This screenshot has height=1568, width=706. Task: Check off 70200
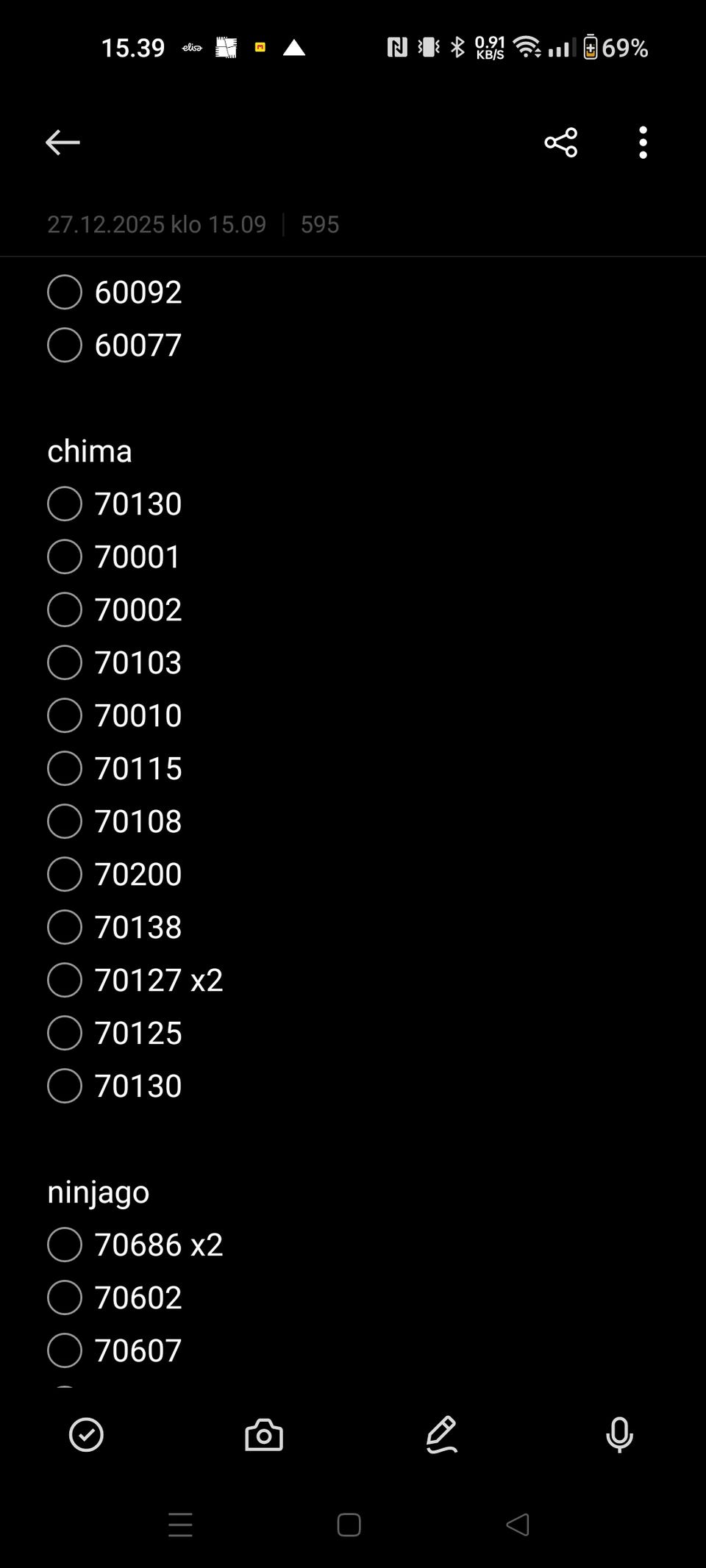65,874
